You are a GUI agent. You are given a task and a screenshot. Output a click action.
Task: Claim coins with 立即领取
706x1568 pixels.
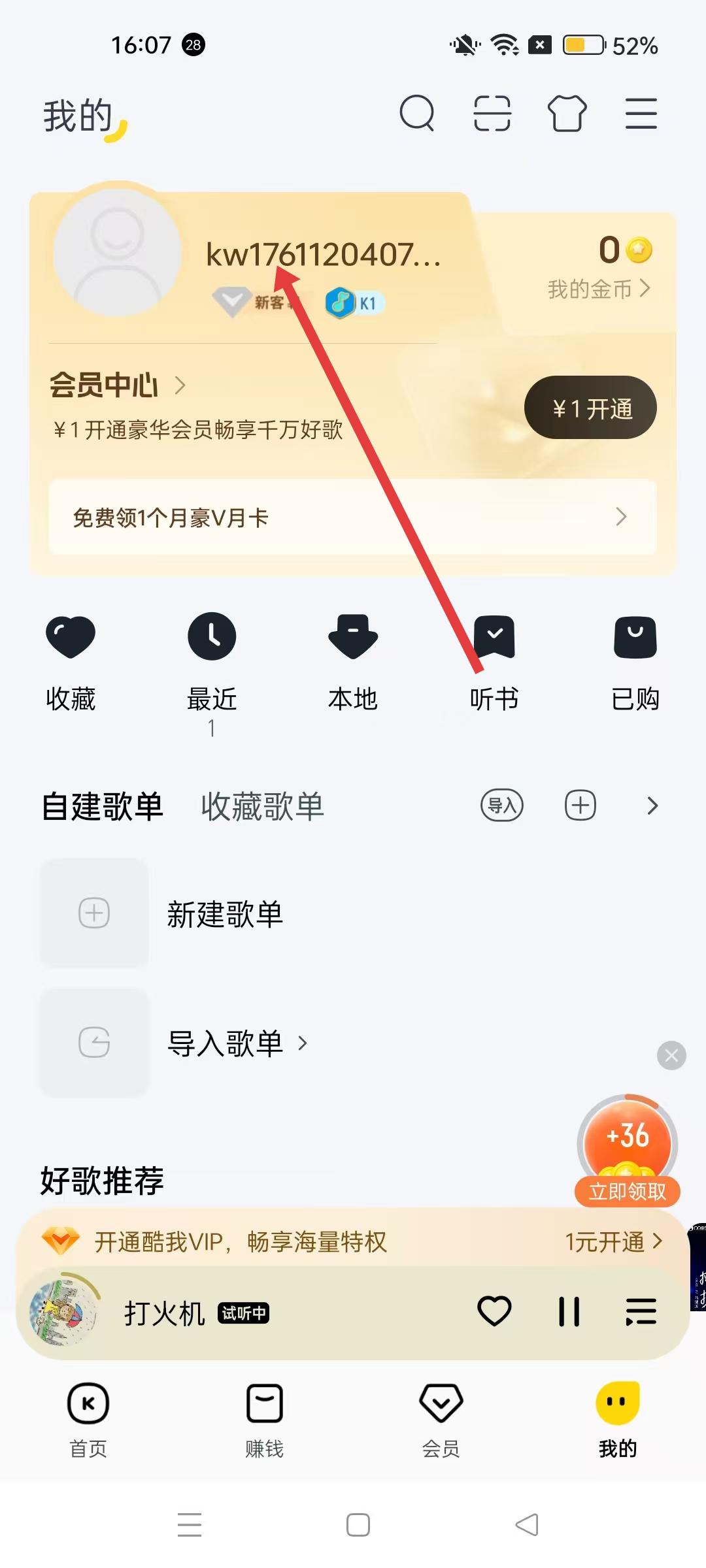(627, 1192)
